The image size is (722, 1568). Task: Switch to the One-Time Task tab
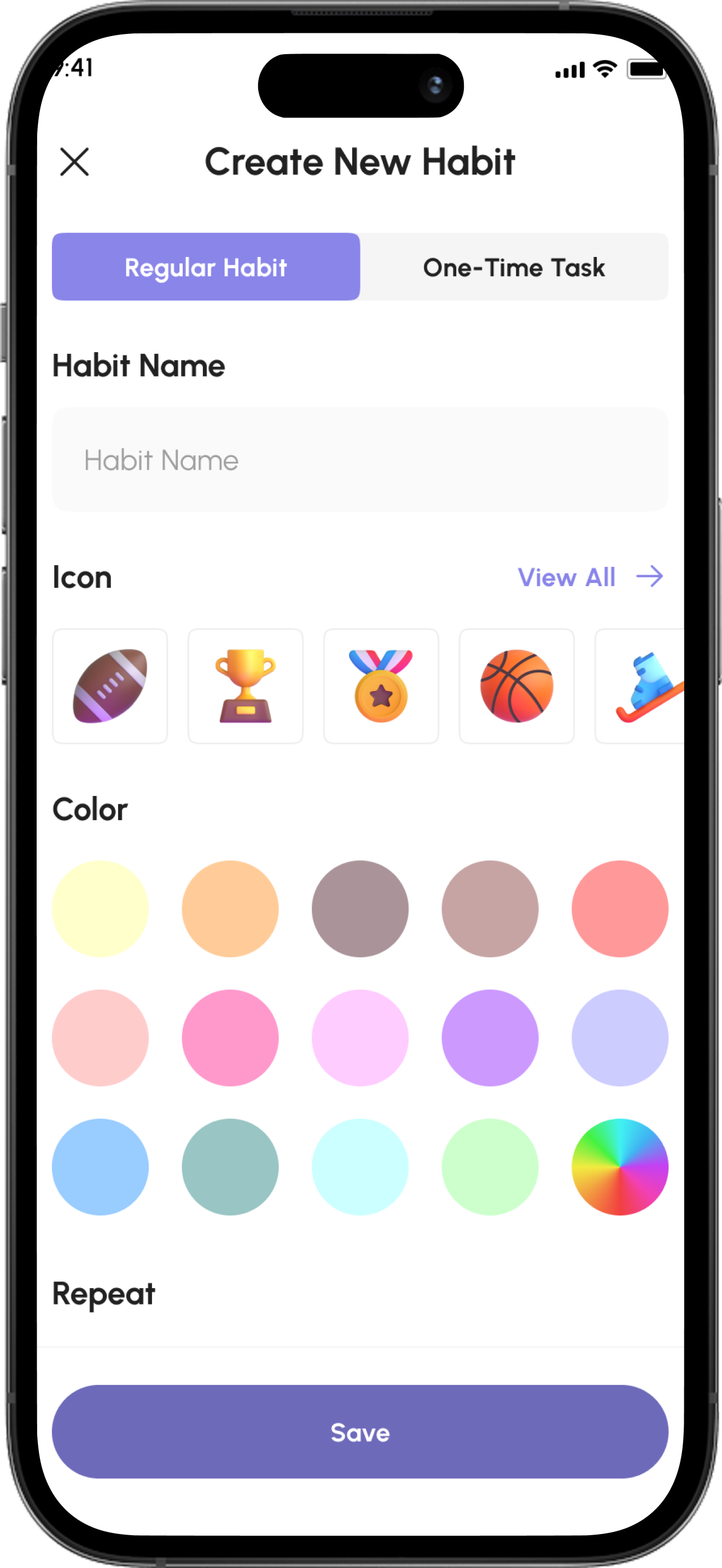514,267
